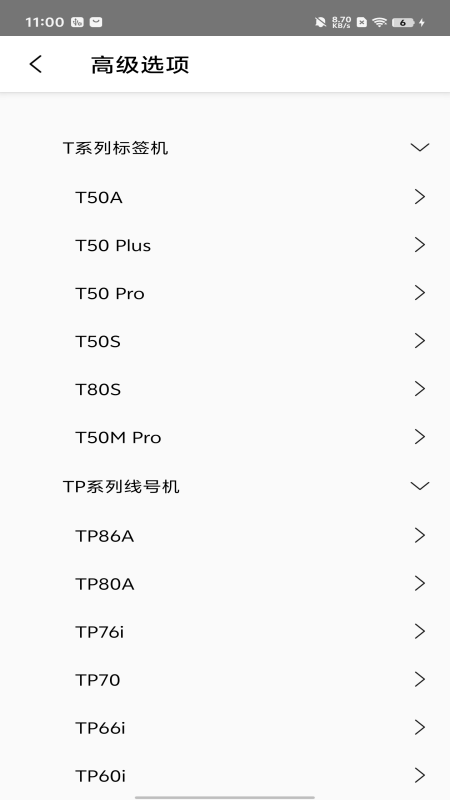
Task: Open the TP66i row
Action: pos(225,728)
